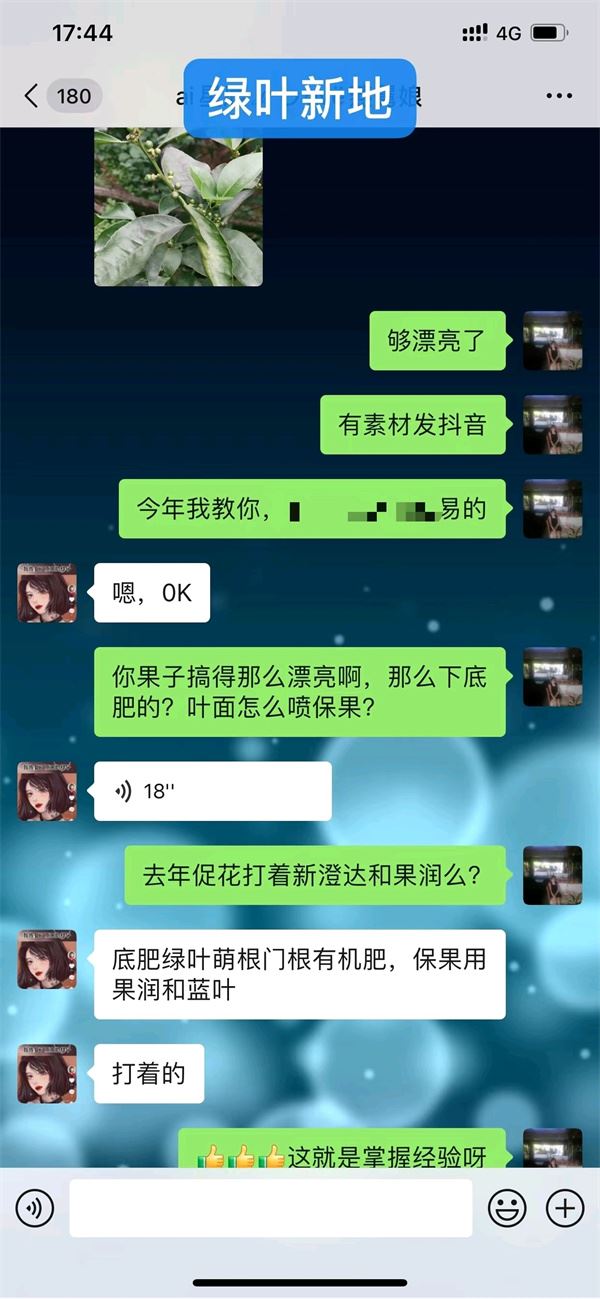The width and height of the screenshot is (600, 1299).
Task: Play the 18-second voice message
Action: click(x=212, y=791)
